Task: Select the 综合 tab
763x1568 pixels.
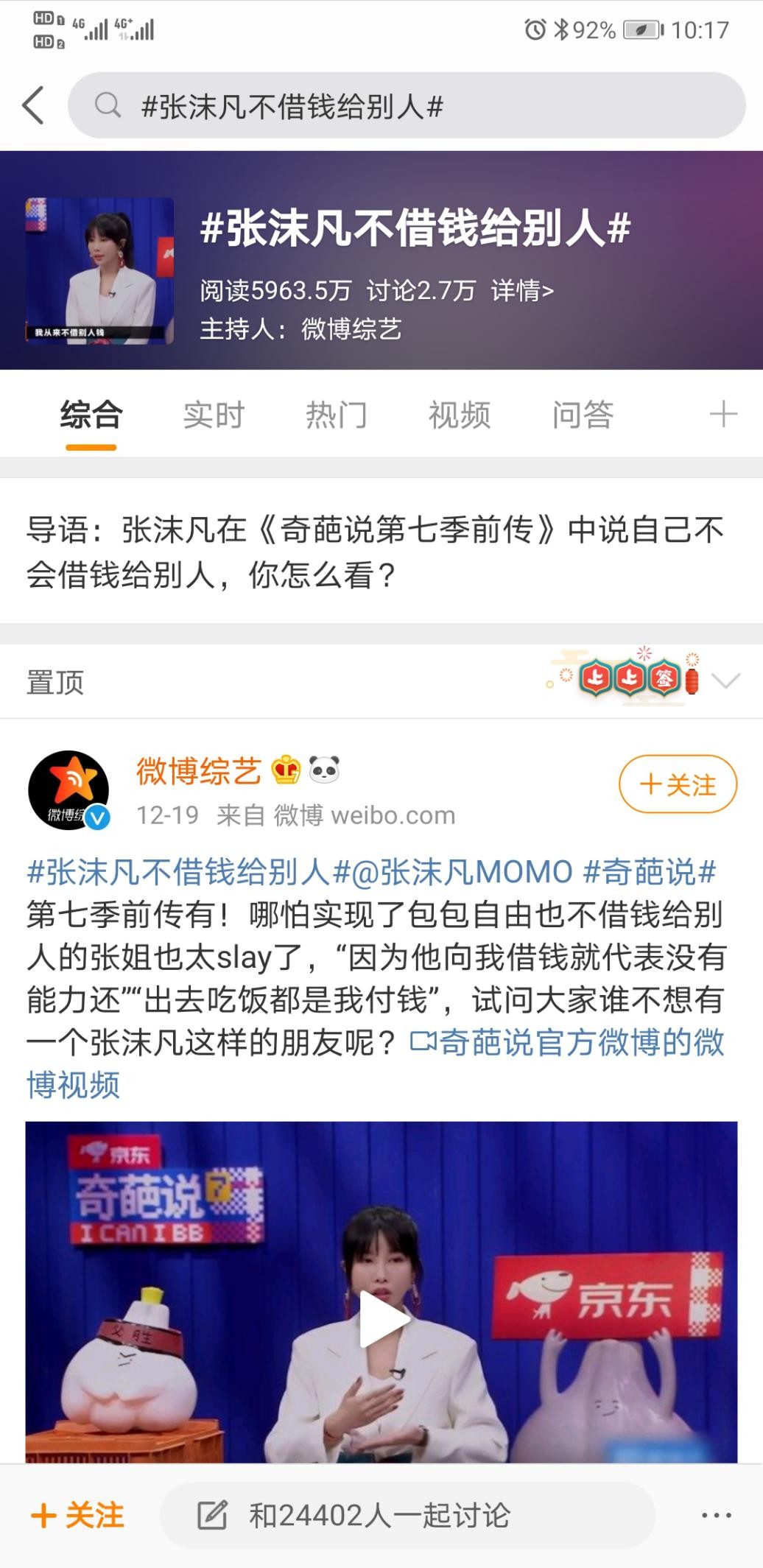Action: [91, 415]
